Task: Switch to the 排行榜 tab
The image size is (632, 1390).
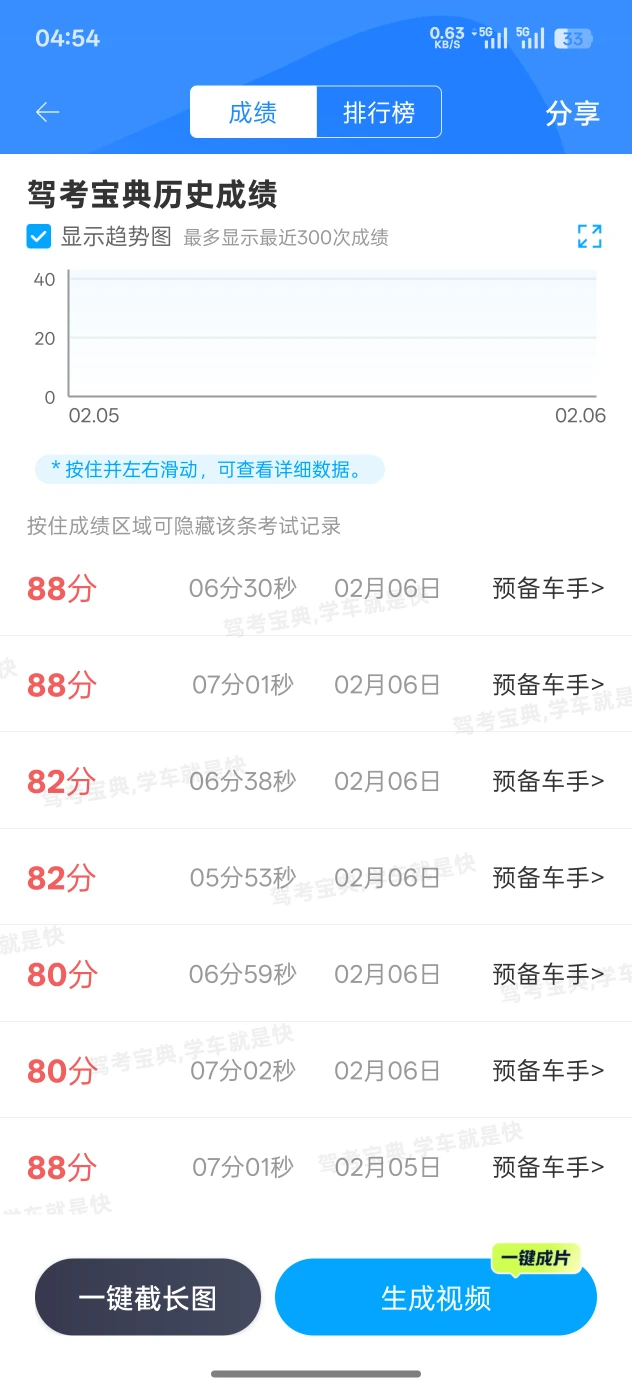Action: click(379, 112)
